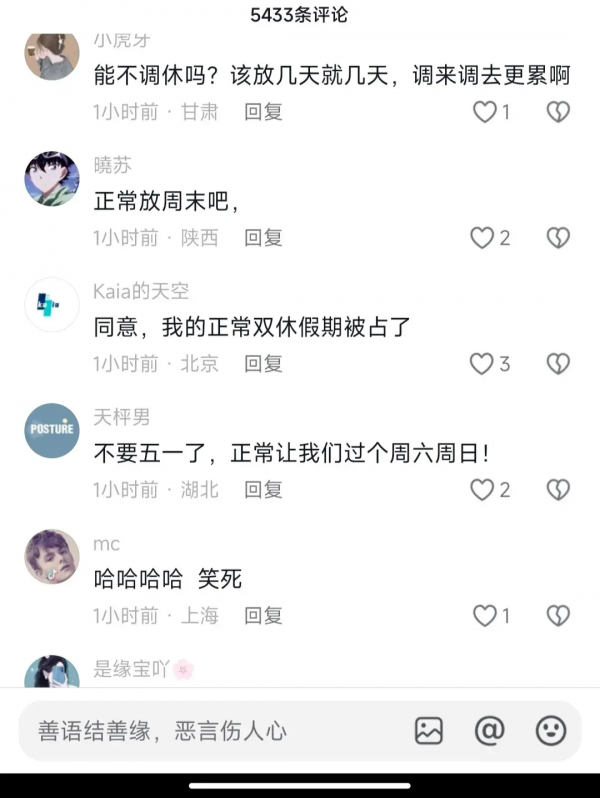
Task: Reply to mc's comment
Action: [264, 616]
